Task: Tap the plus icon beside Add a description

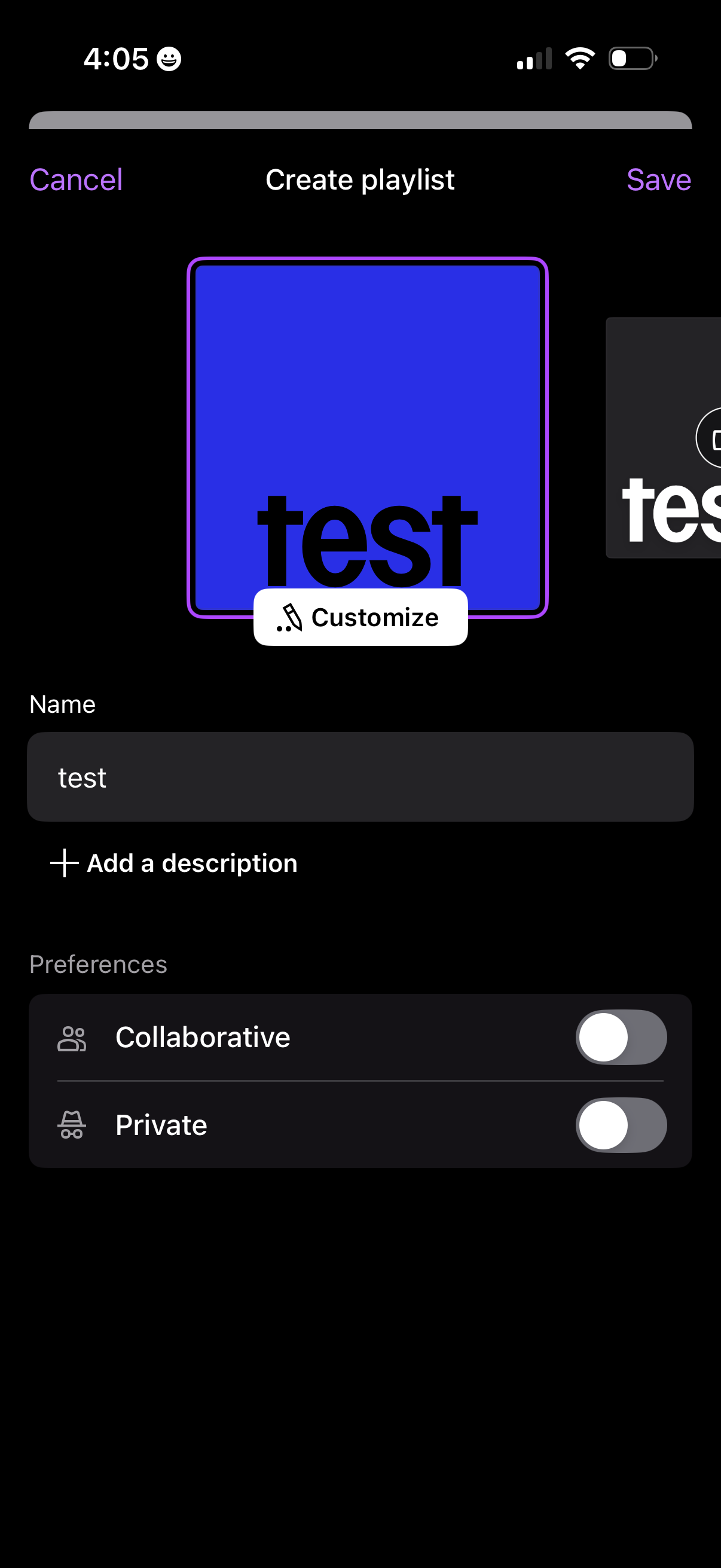Action: [63, 862]
